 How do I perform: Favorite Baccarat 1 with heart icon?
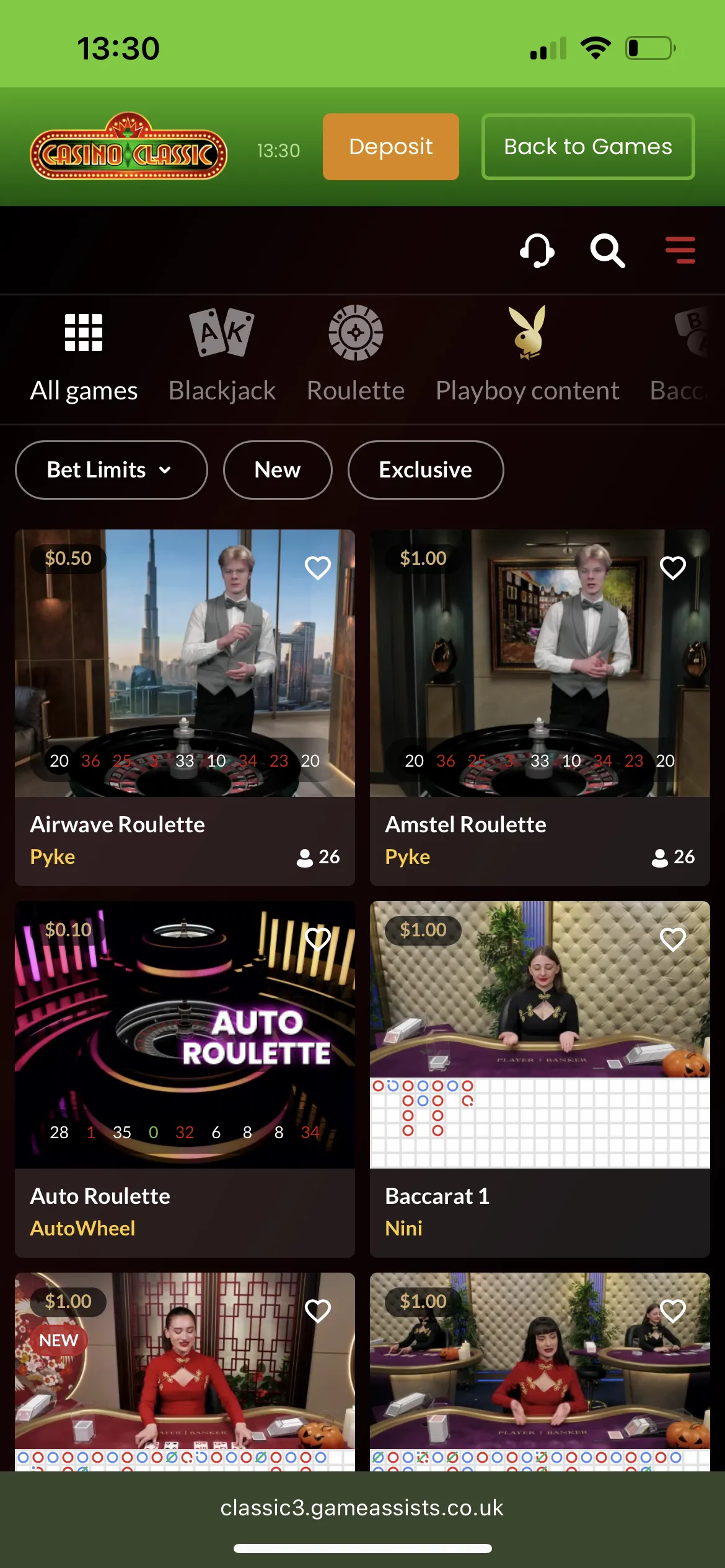[x=672, y=939]
